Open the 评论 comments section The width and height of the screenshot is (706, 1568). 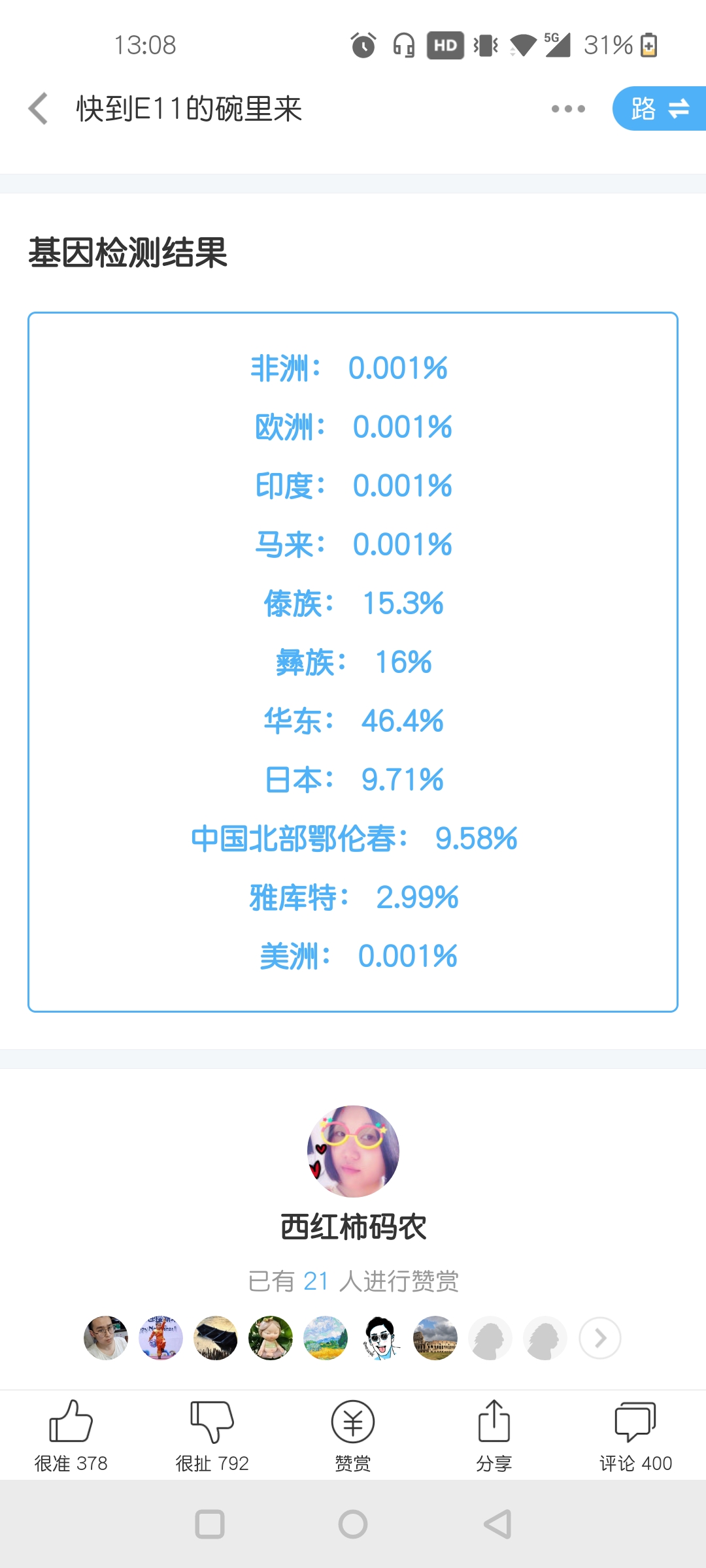coord(635,1436)
